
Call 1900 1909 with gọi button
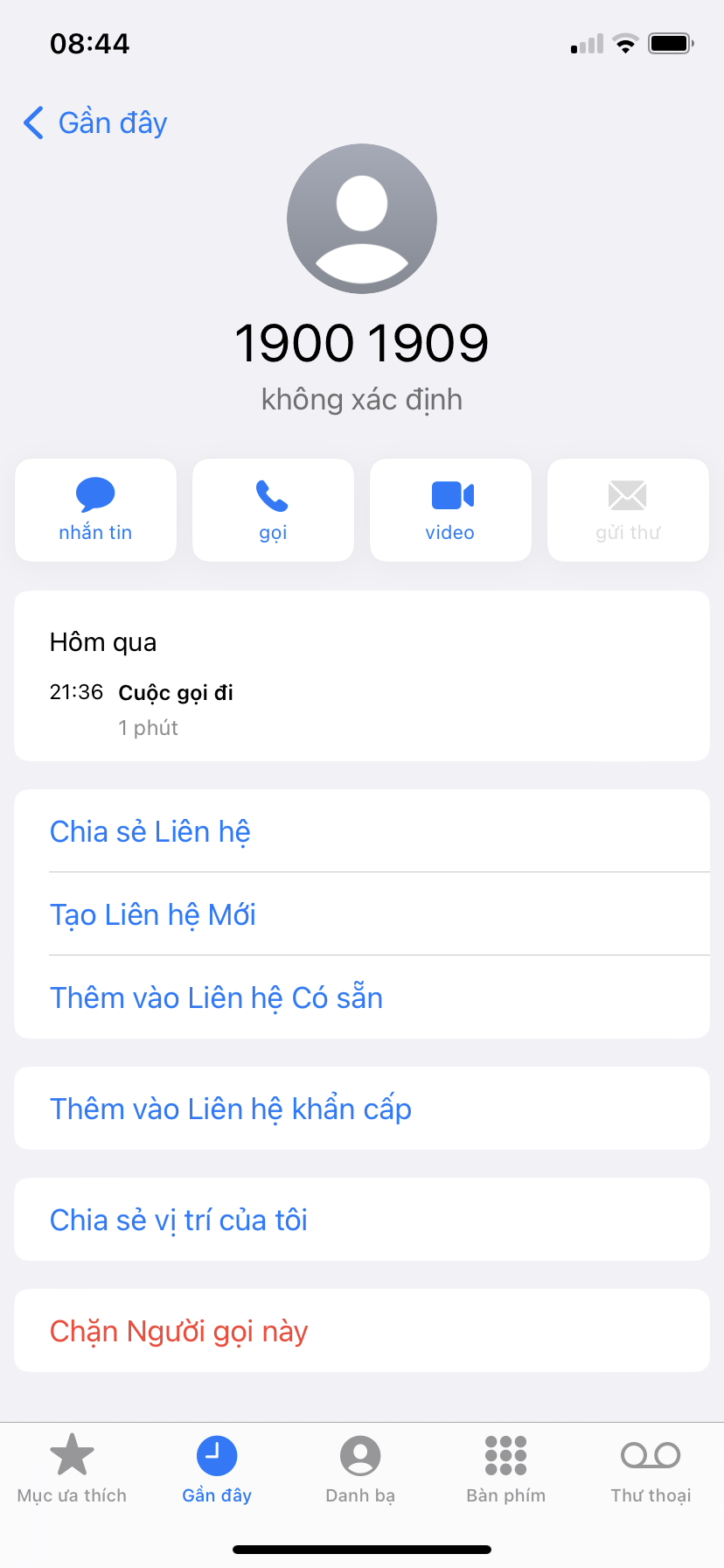point(273,510)
